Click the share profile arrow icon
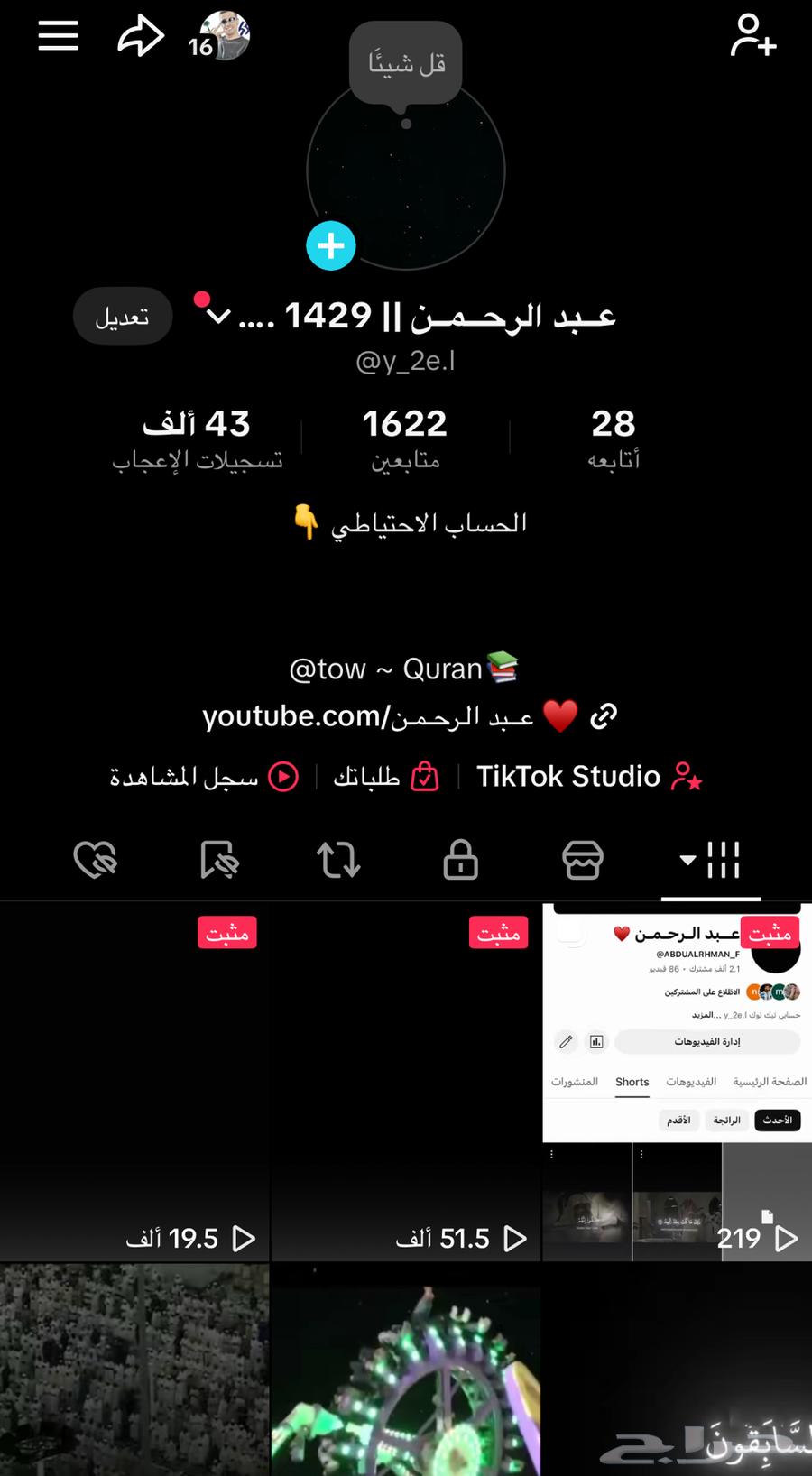The height and width of the screenshot is (1476, 812). pos(140,36)
